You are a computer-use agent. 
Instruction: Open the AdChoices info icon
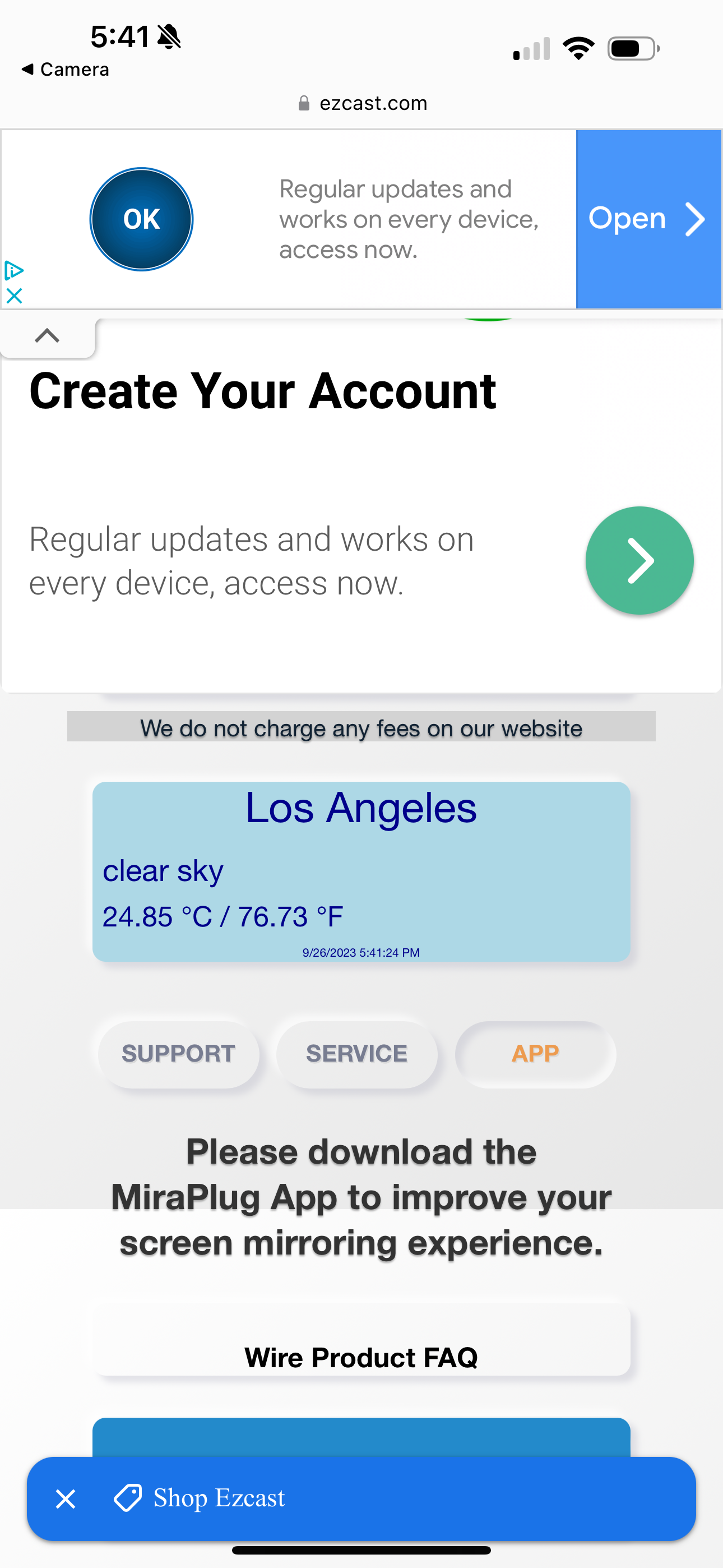13,270
